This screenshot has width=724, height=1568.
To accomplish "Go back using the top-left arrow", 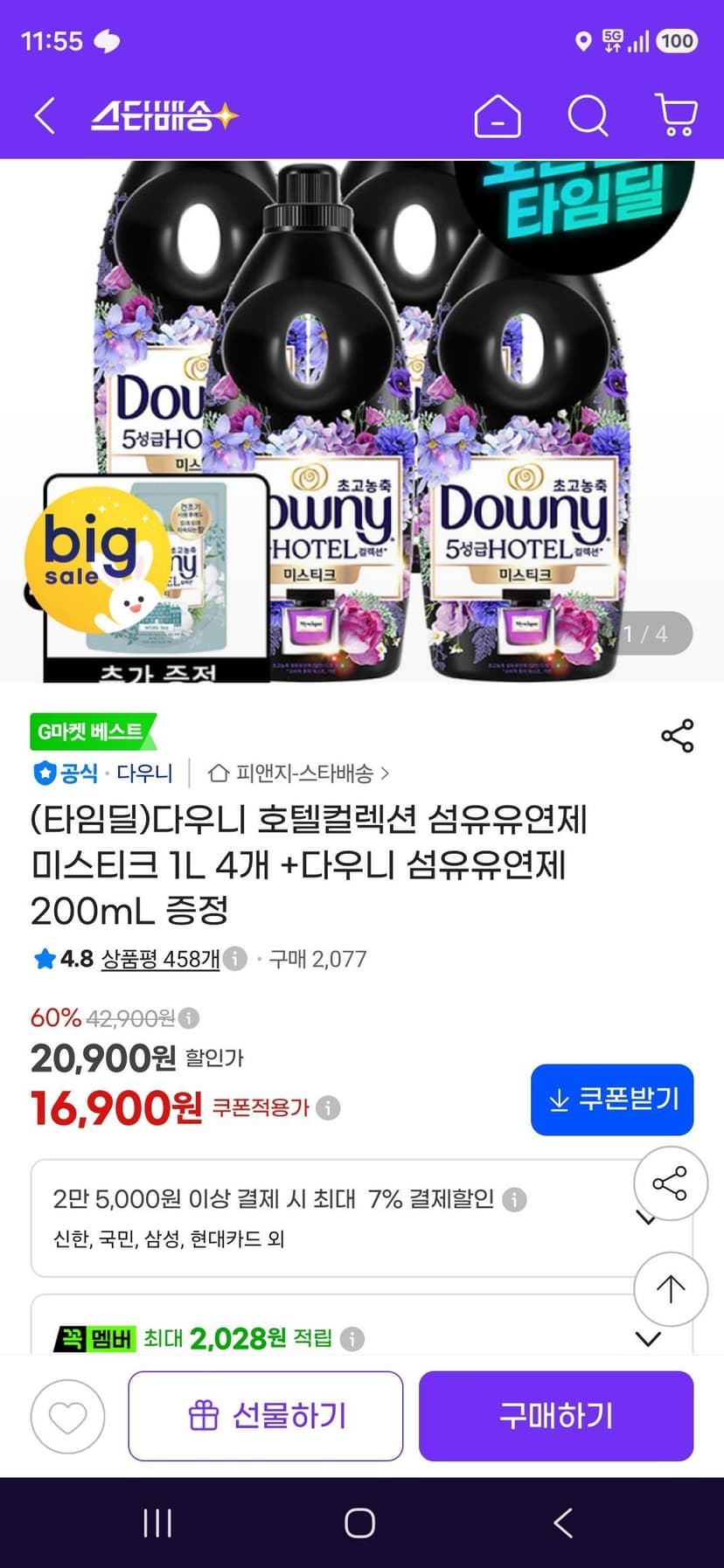I will click(x=45, y=115).
